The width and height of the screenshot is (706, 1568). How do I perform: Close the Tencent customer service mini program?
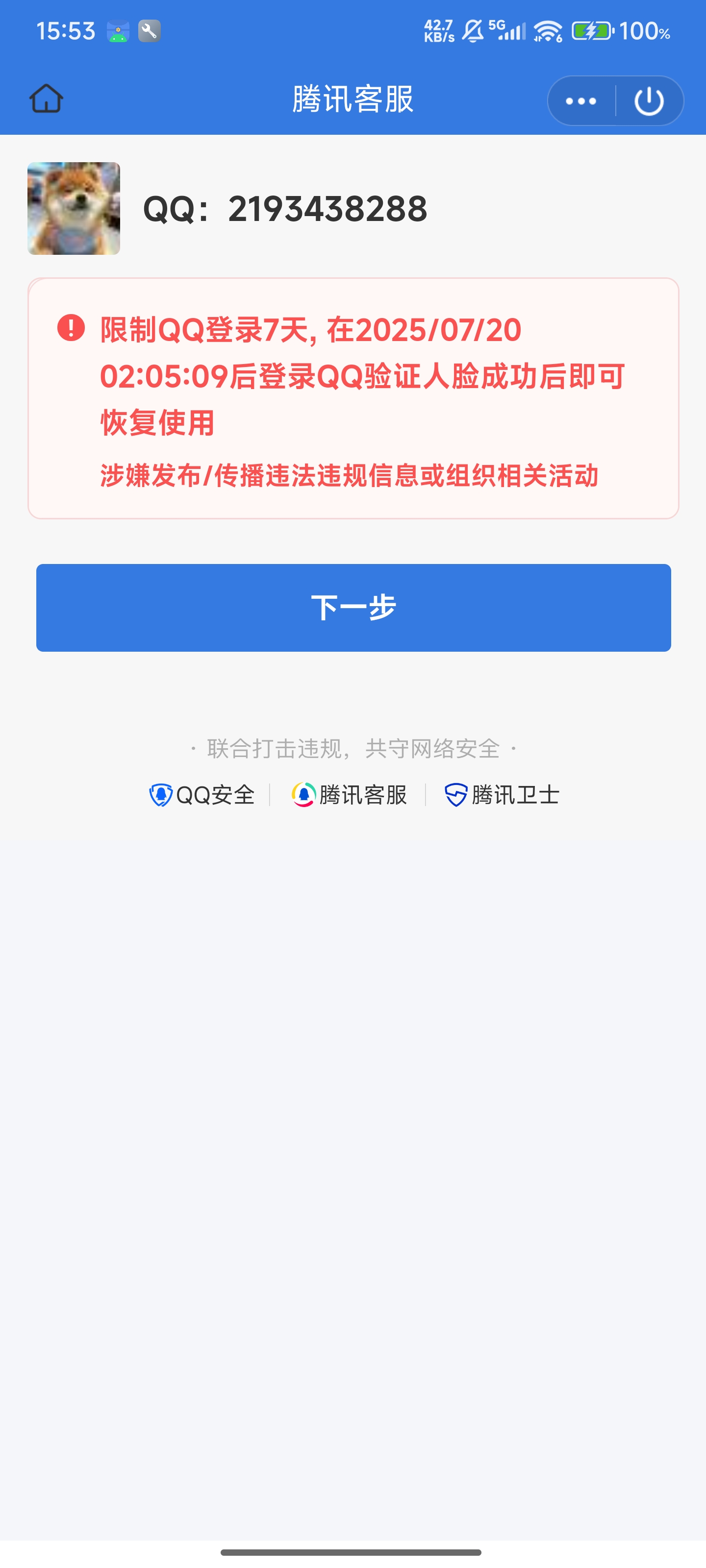649,101
